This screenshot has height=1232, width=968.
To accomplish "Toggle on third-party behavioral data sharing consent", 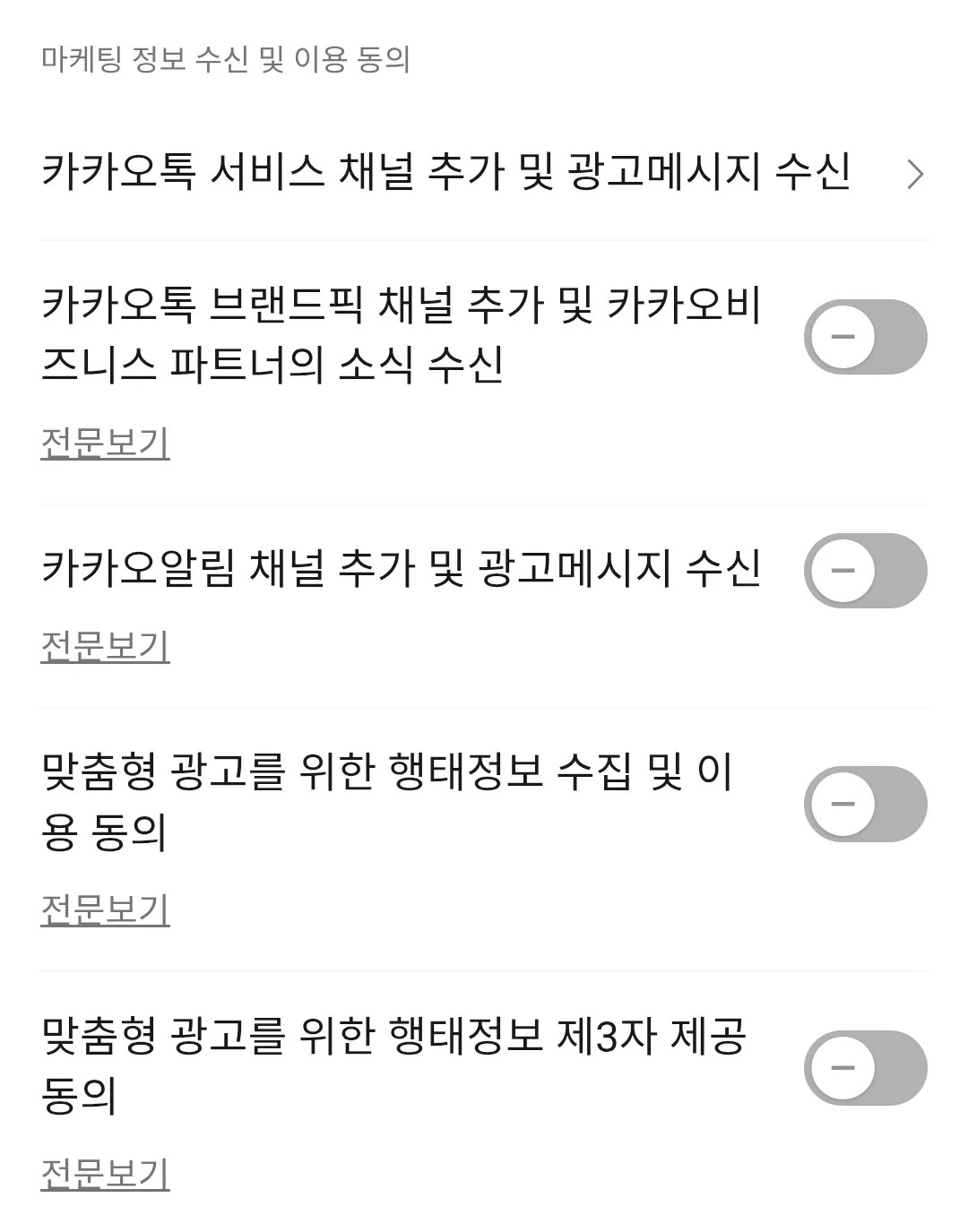I will 865,1066.
